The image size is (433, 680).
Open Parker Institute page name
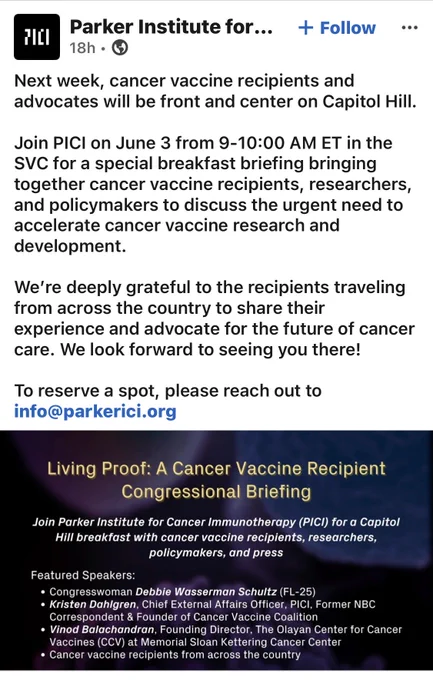tap(171, 27)
